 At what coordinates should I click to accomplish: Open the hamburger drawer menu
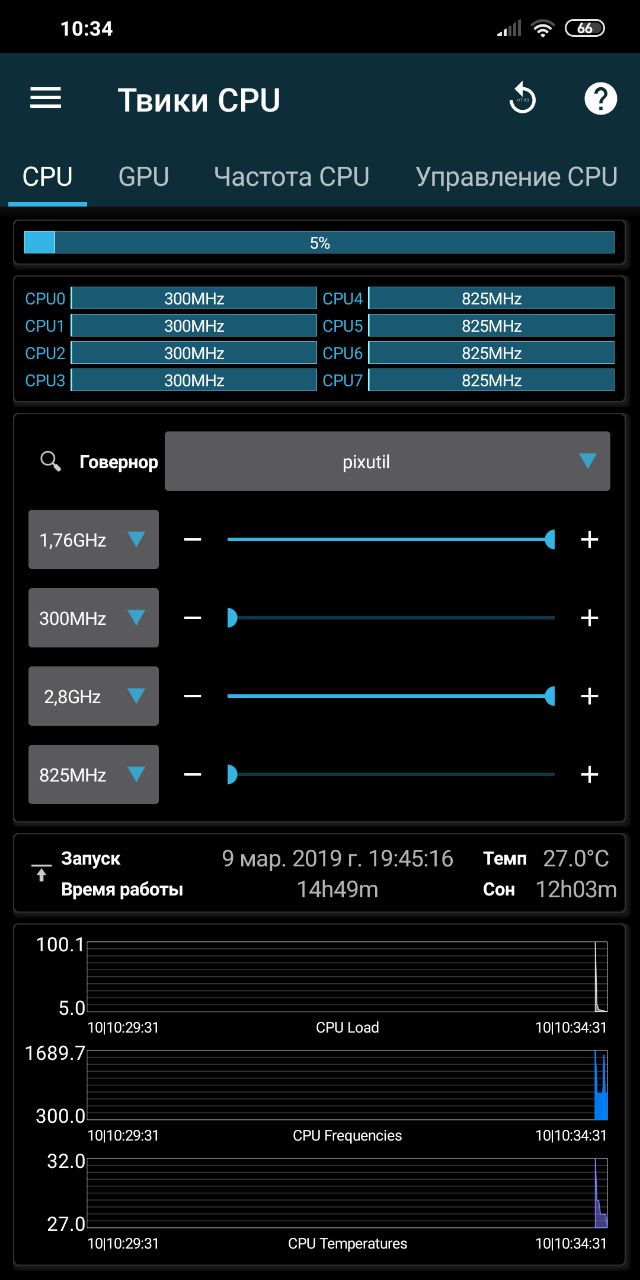click(46, 98)
